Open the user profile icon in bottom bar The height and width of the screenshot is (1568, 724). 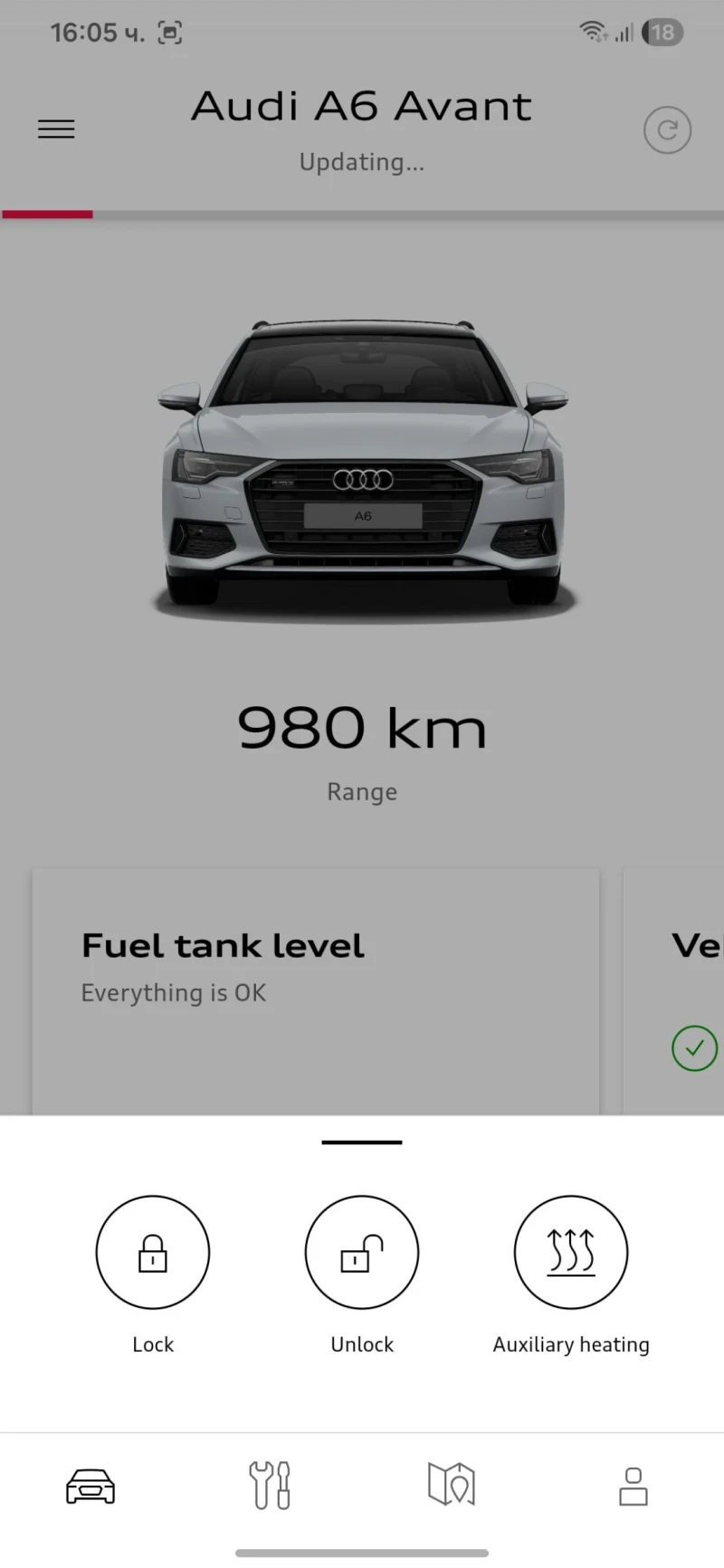(633, 1486)
